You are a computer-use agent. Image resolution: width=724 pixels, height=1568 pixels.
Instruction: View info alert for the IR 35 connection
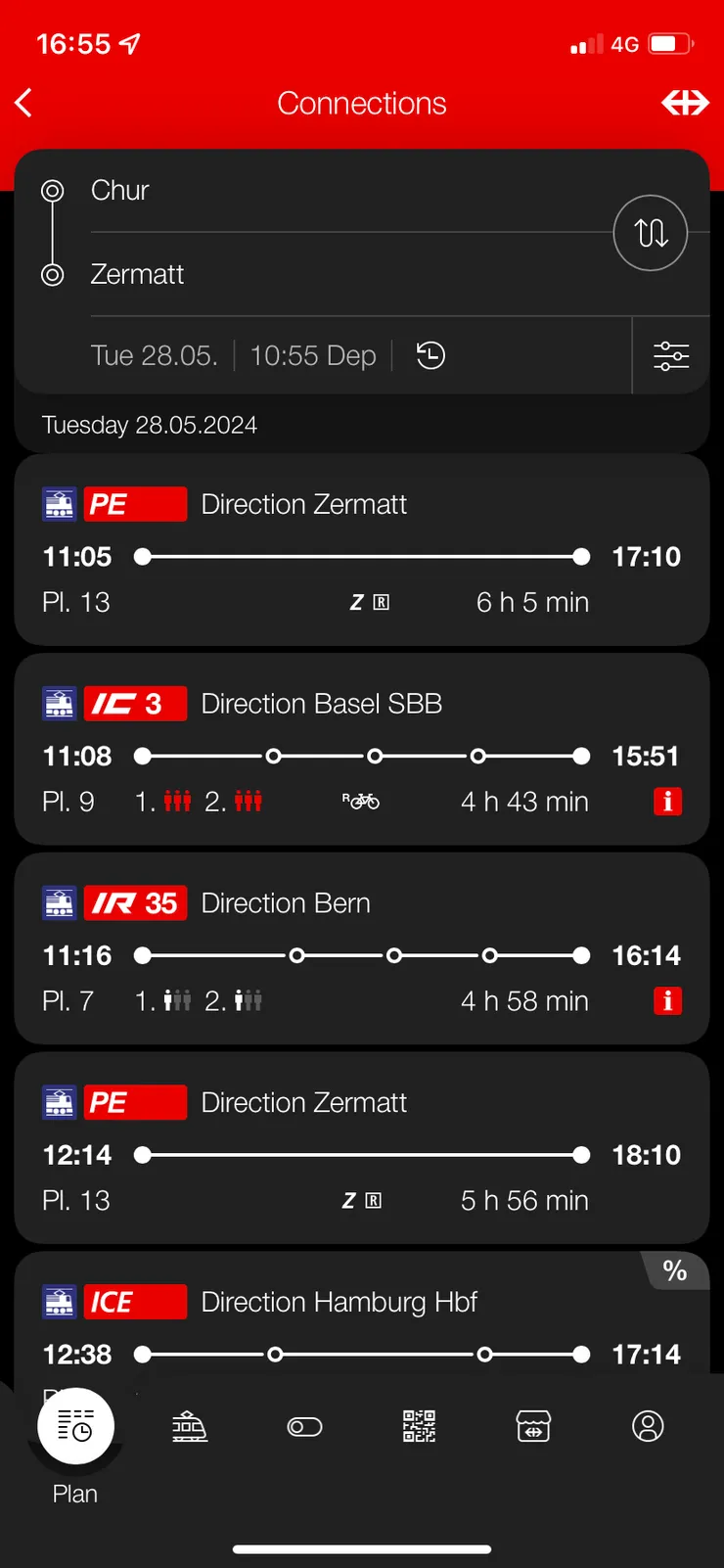point(667,1001)
